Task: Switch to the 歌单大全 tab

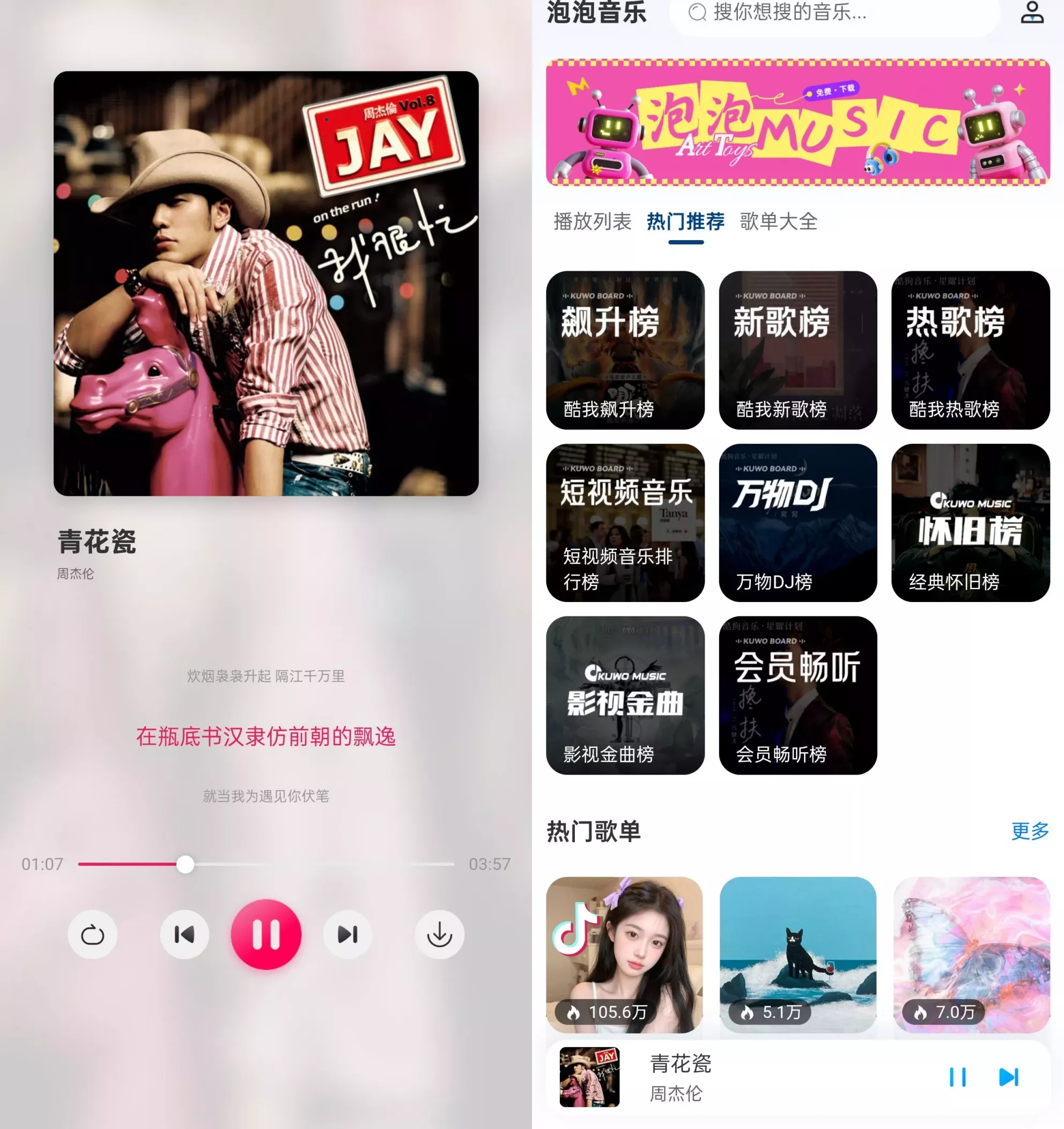Action: tap(778, 221)
